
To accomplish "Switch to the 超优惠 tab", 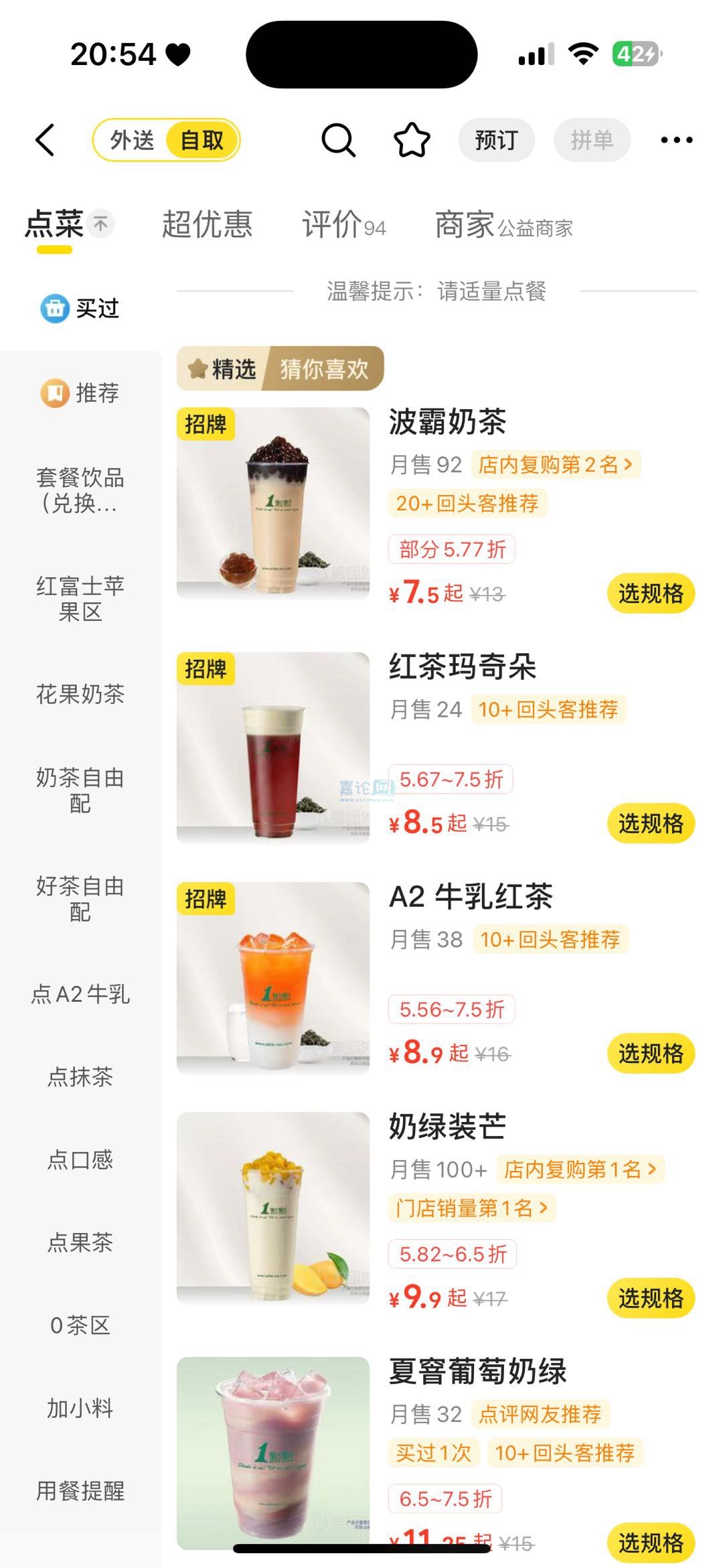I will pos(208,224).
